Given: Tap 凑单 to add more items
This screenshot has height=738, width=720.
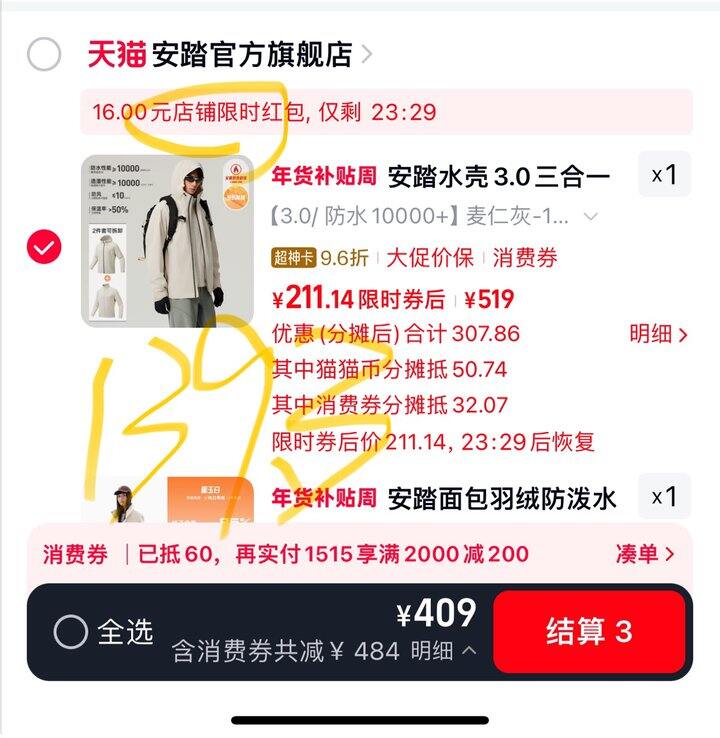Looking at the screenshot, I should pos(645,554).
